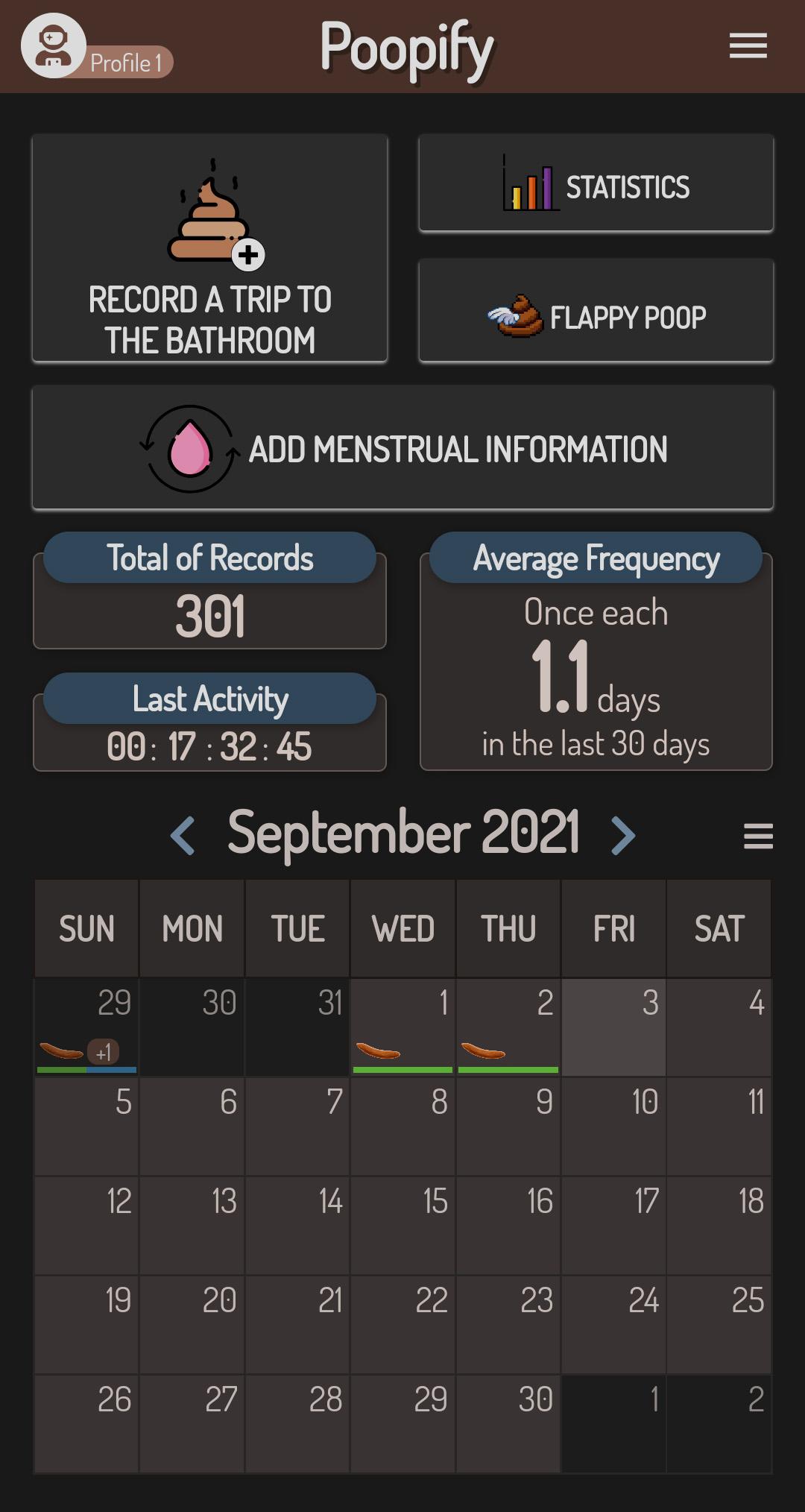Pick September 22 in the calendar
805x1512 pixels.
pyautogui.click(x=402, y=1324)
